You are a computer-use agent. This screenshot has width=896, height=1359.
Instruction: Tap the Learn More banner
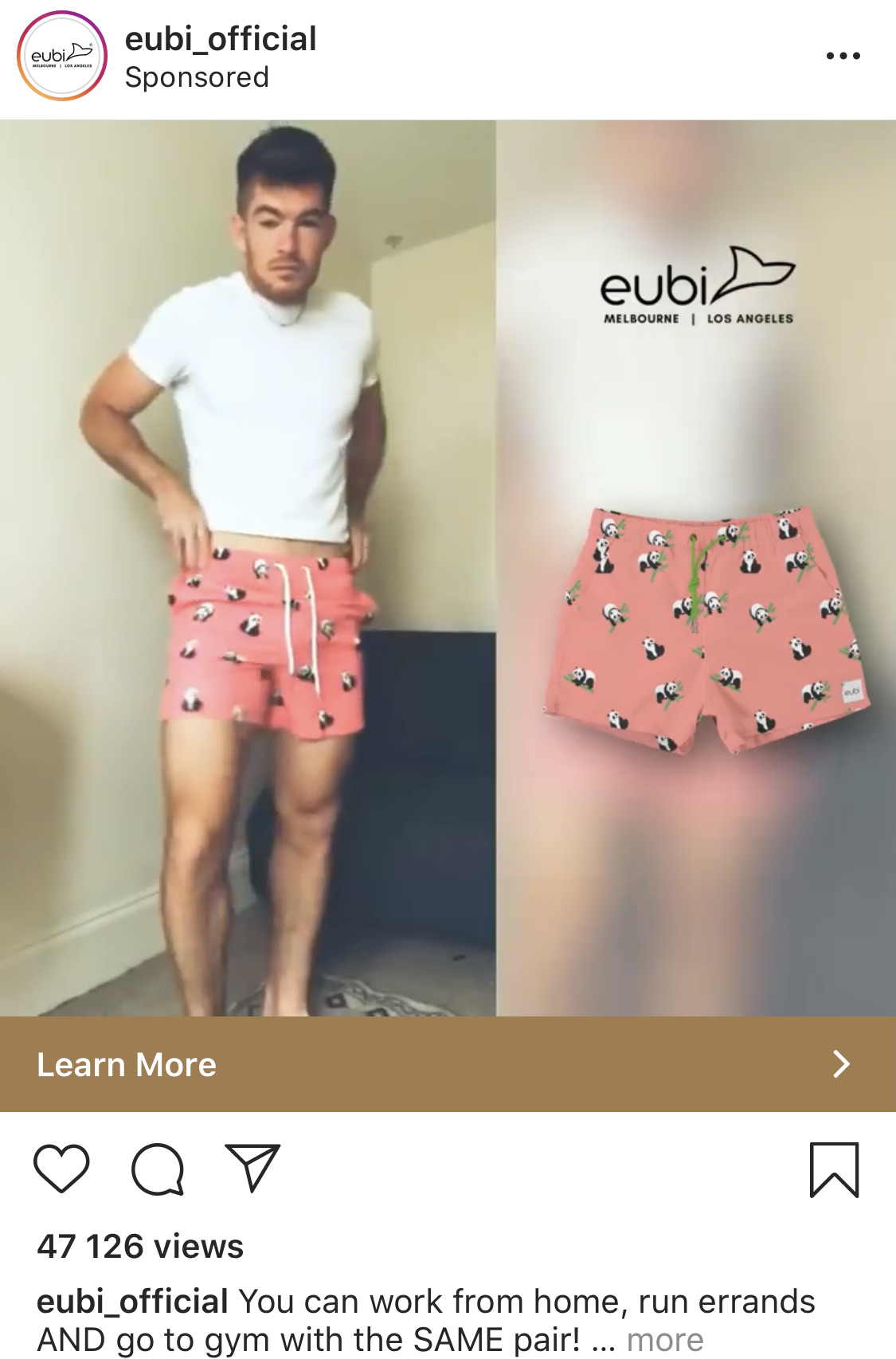coord(448,1064)
